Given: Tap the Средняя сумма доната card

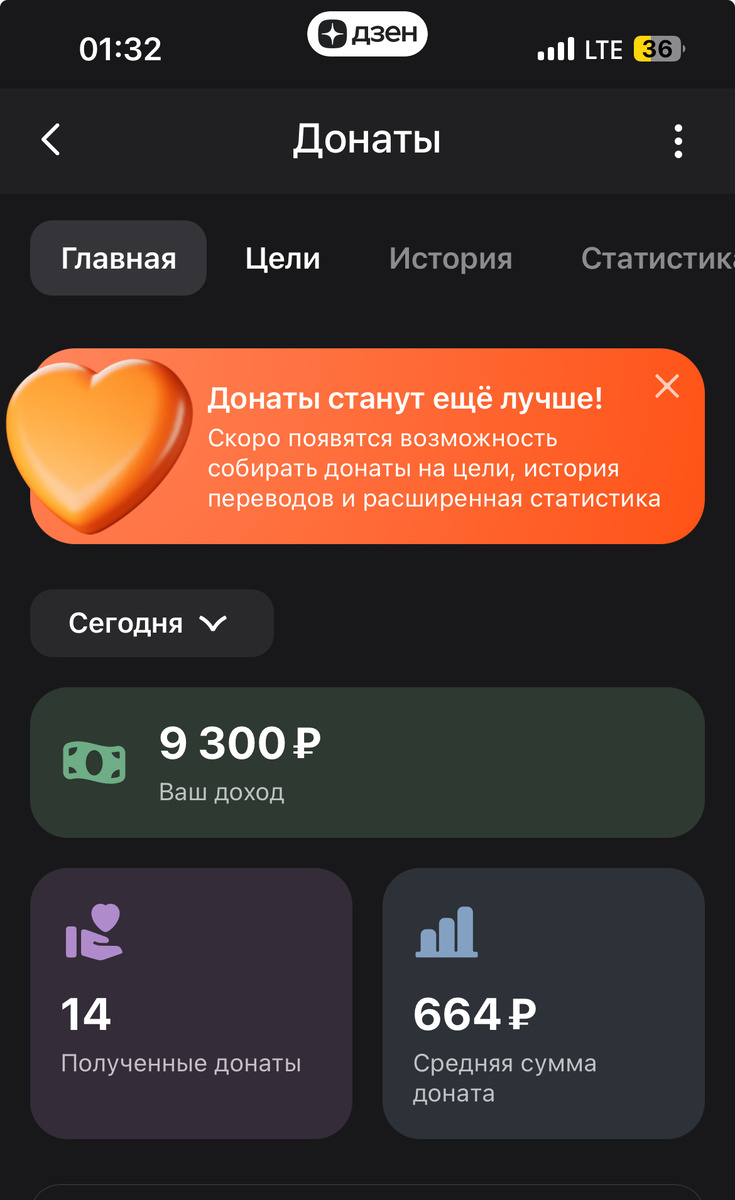Looking at the screenshot, I should 543,1000.
